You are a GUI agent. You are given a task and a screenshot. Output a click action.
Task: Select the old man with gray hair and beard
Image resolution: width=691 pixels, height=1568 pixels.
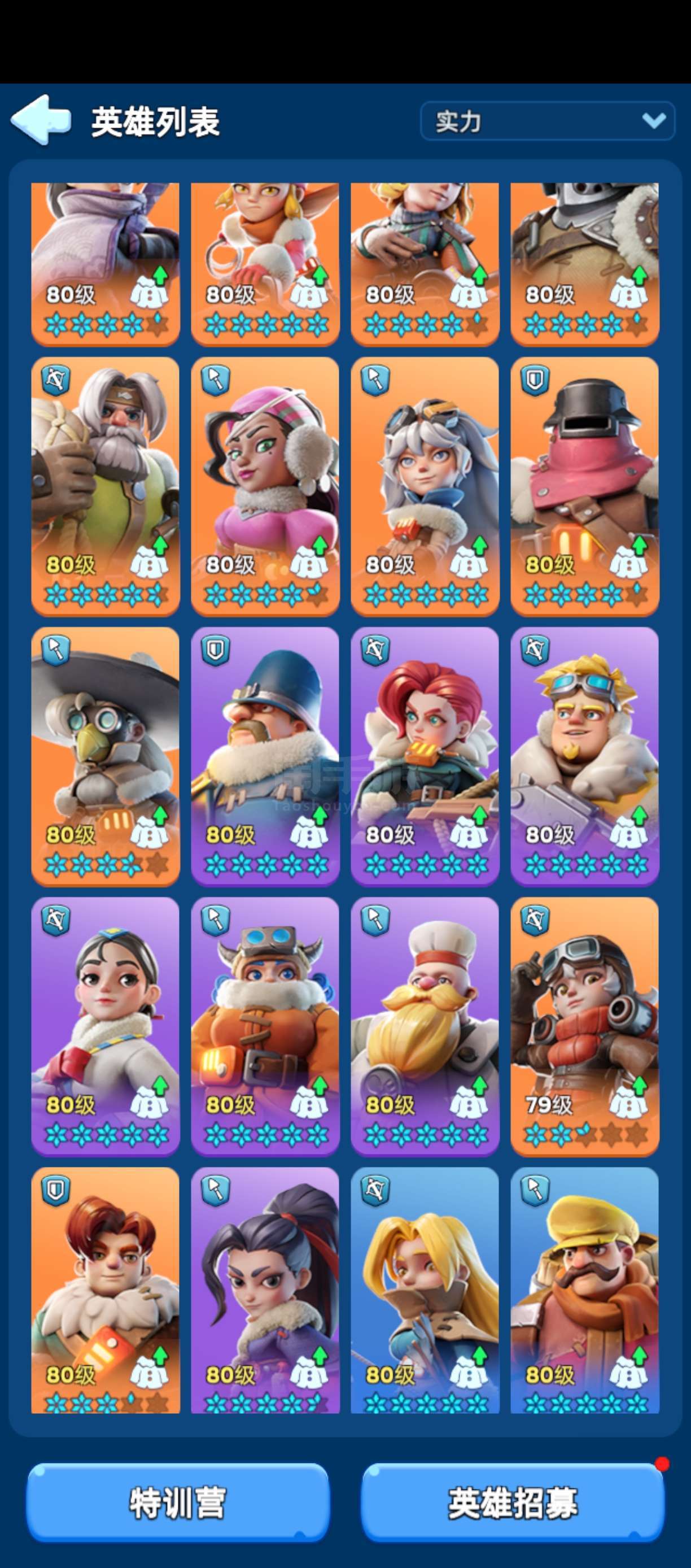pyautogui.click(x=105, y=486)
